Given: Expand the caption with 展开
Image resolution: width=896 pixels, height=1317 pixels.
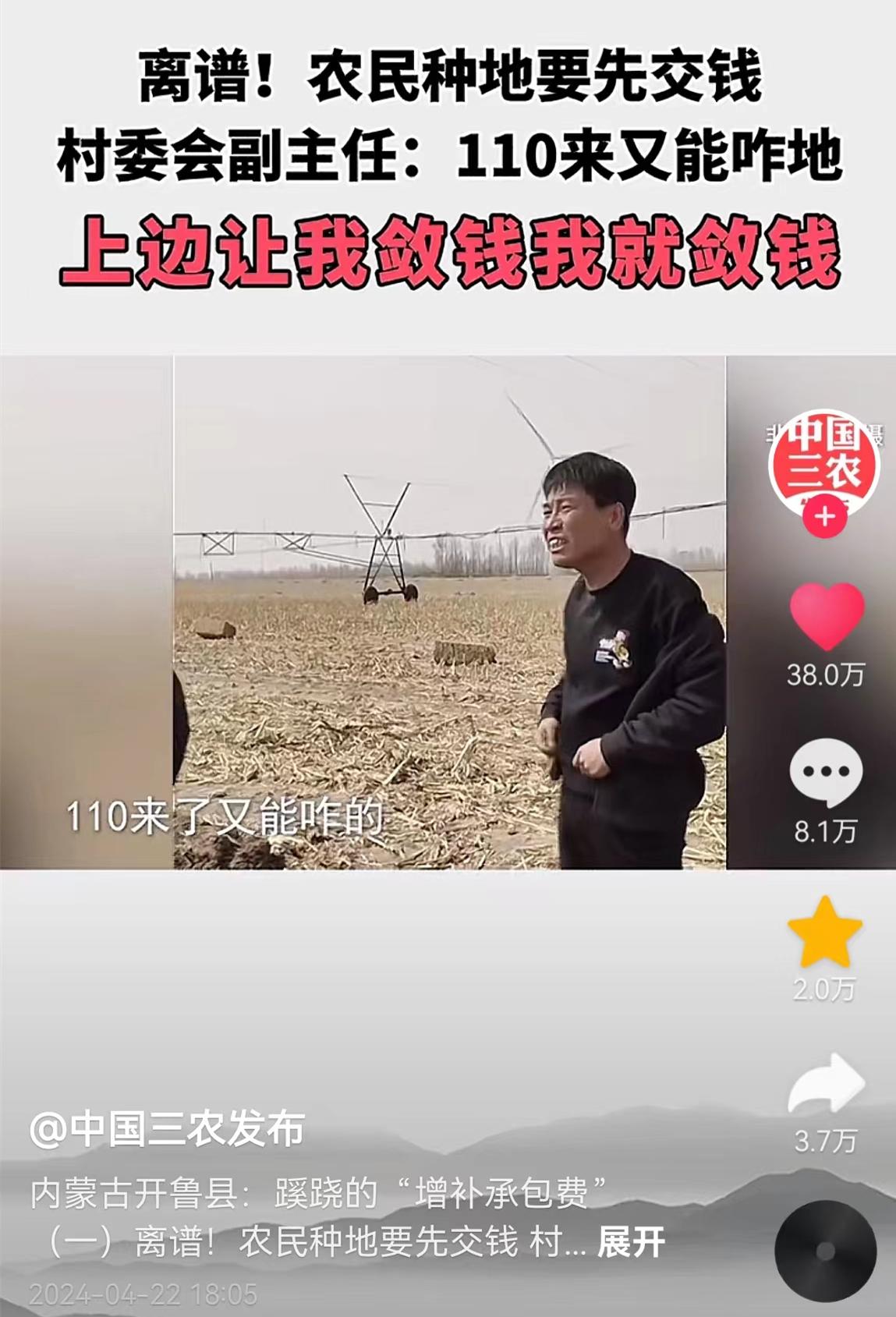Looking at the screenshot, I should [x=630, y=1242].
